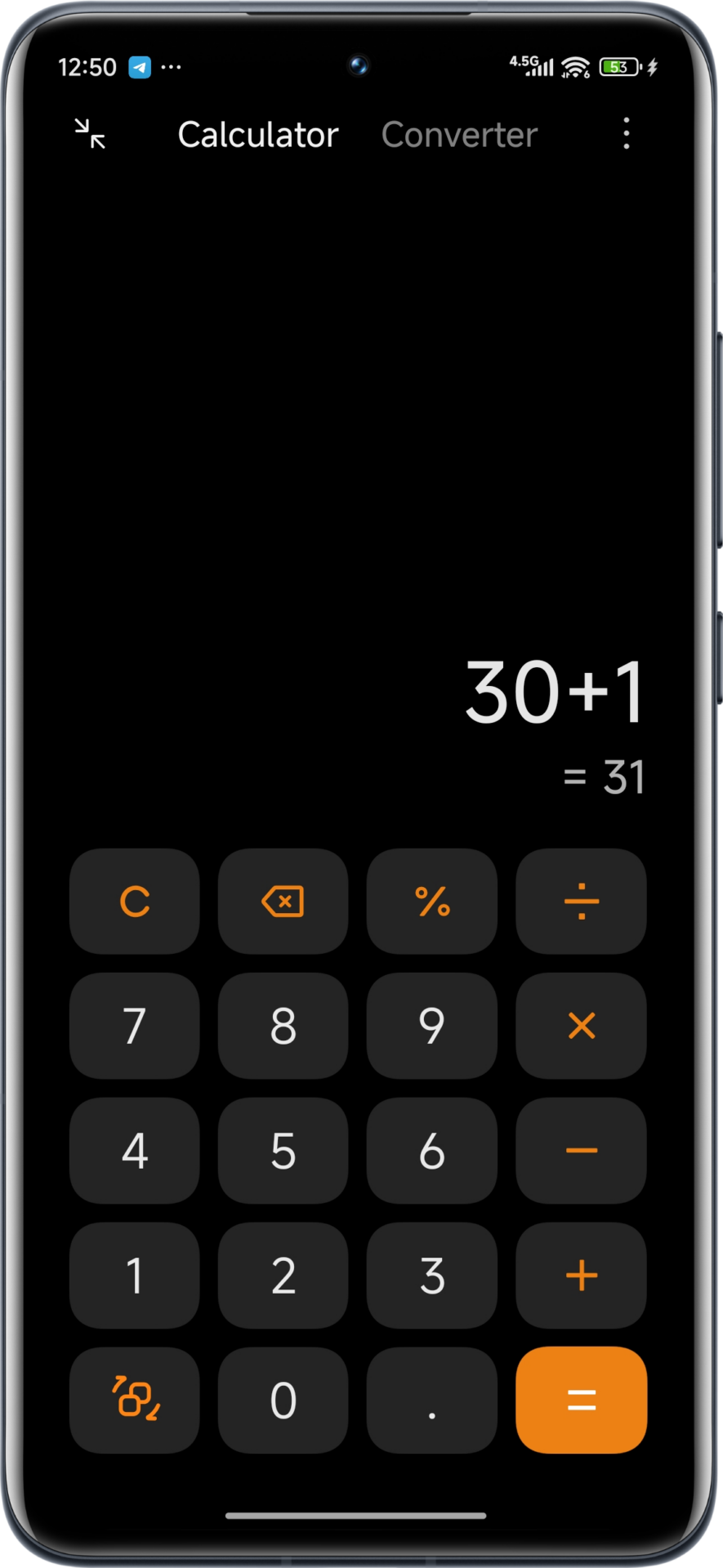This screenshot has height=1568, width=723.
Task: Expand to the scientific keypad
Action: (135, 1400)
